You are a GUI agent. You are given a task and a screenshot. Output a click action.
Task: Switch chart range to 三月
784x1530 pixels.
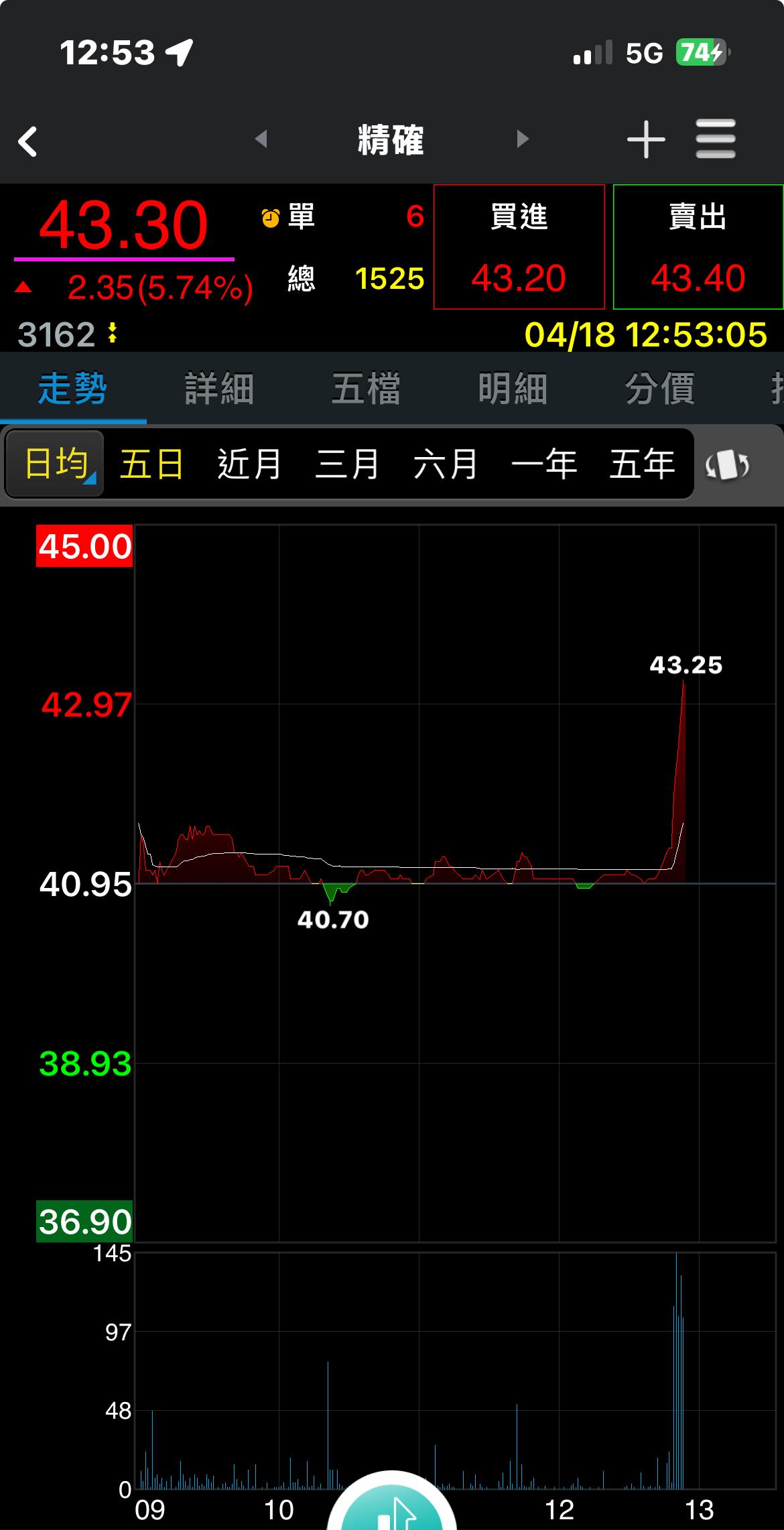click(347, 464)
